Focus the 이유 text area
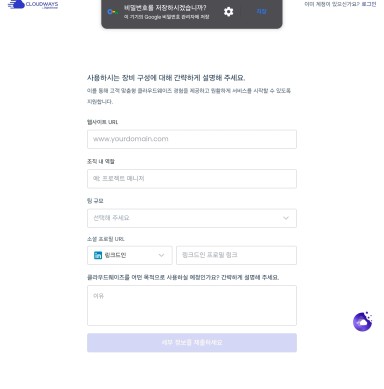Viewport: 384px width, 389px height. coord(192,305)
